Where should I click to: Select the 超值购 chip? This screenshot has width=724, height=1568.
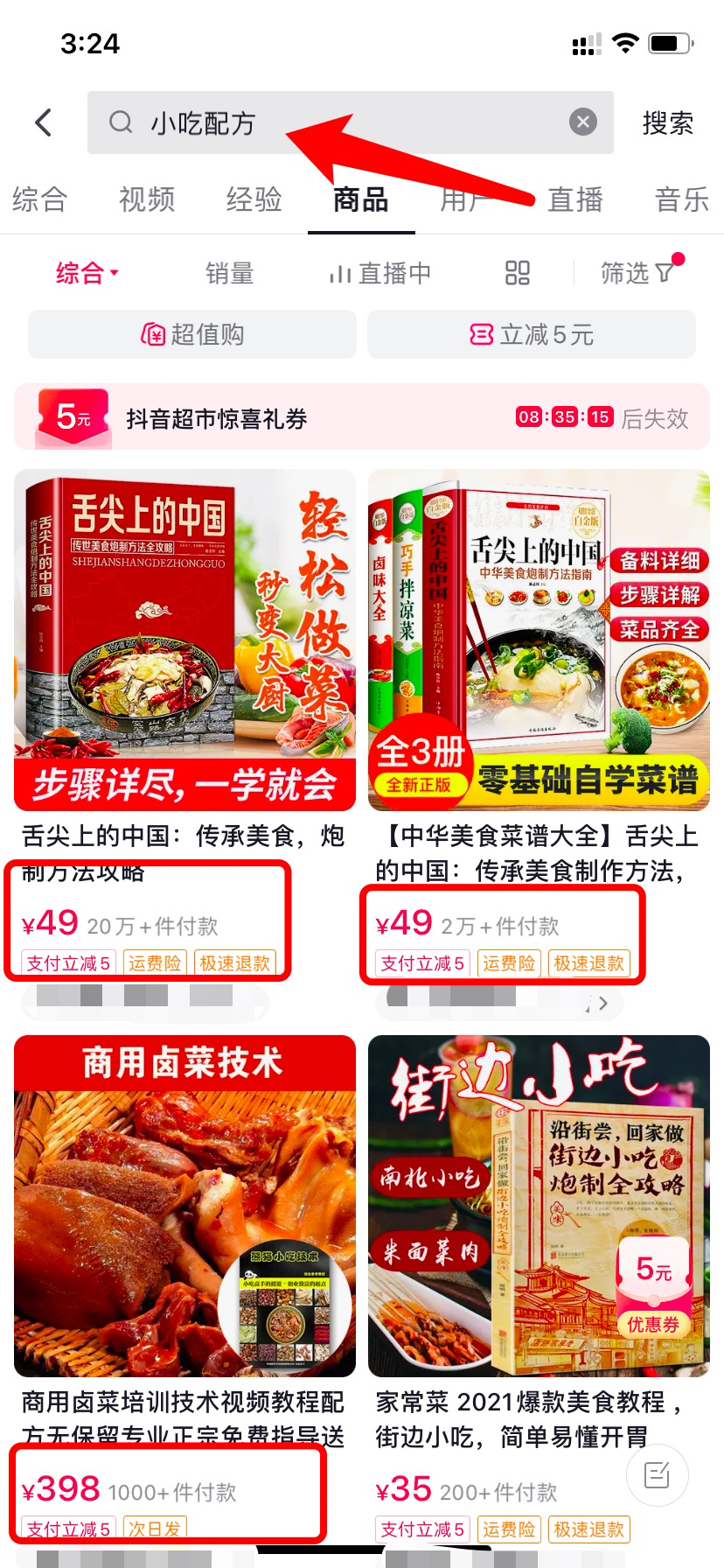[192, 334]
